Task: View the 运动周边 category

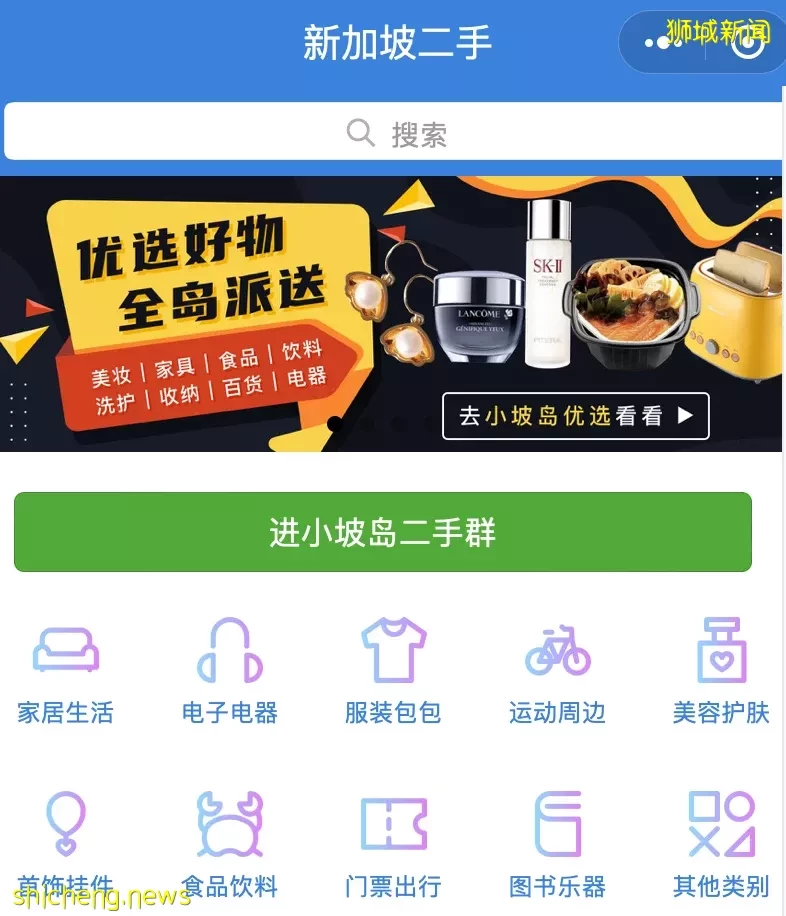Action: point(557,668)
